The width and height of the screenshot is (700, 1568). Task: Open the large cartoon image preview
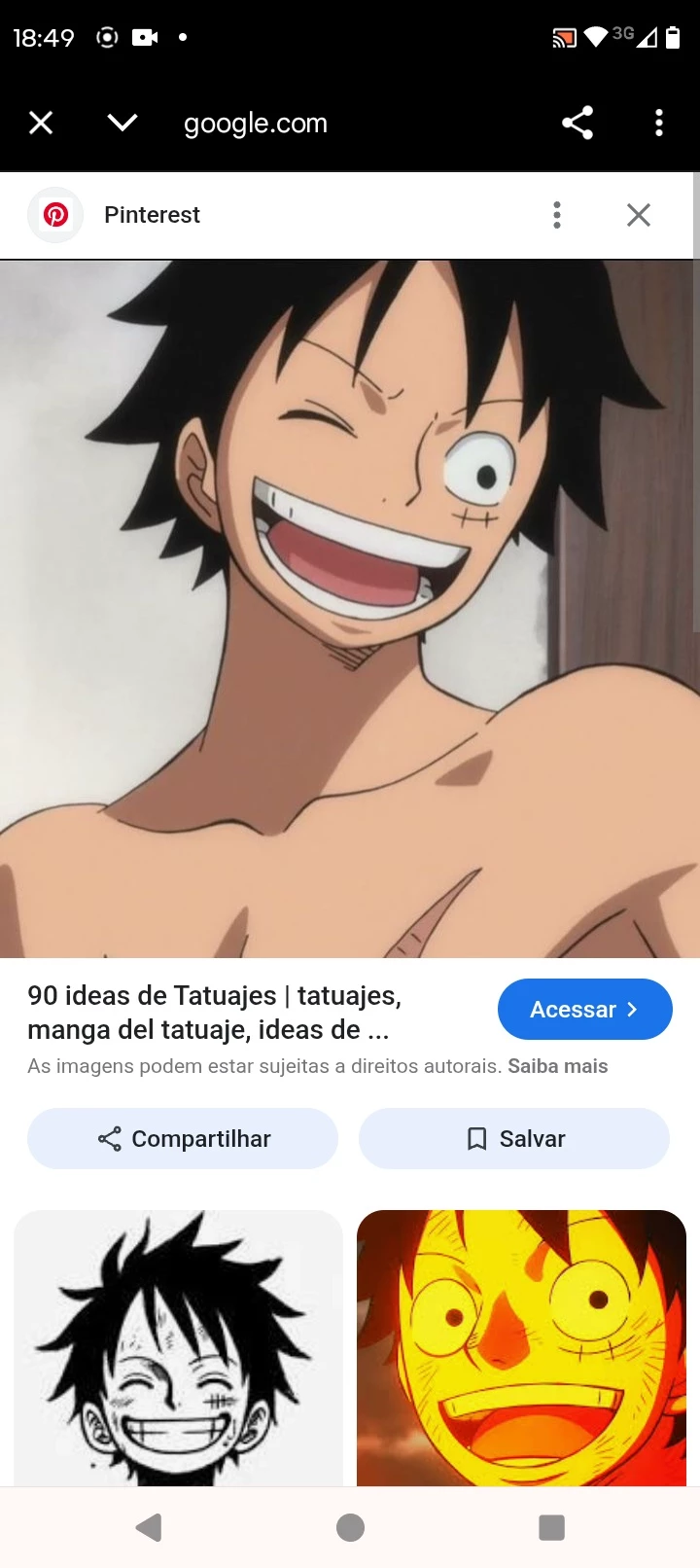pyautogui.click(x=350, y=608)
